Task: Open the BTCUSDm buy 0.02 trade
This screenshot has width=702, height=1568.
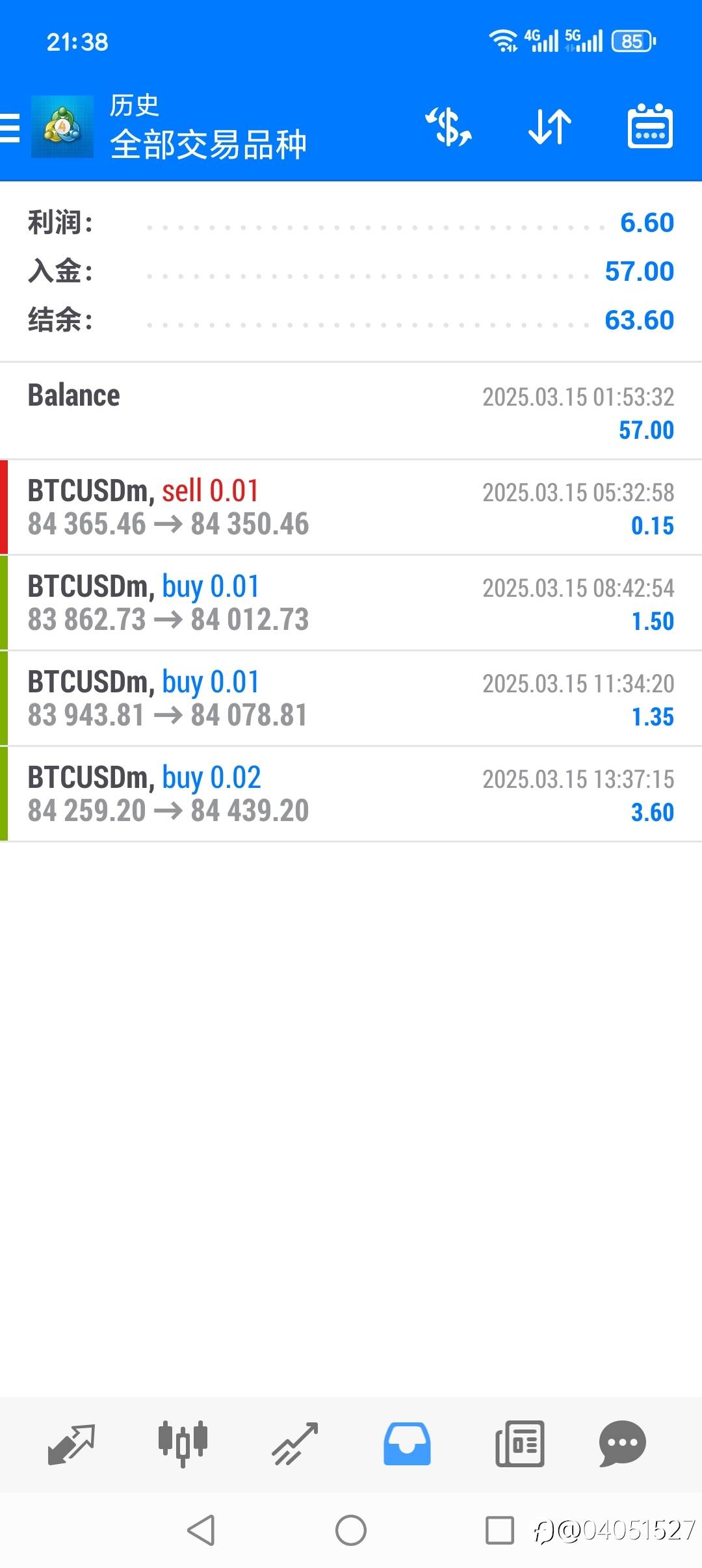Action: (351, 794)
